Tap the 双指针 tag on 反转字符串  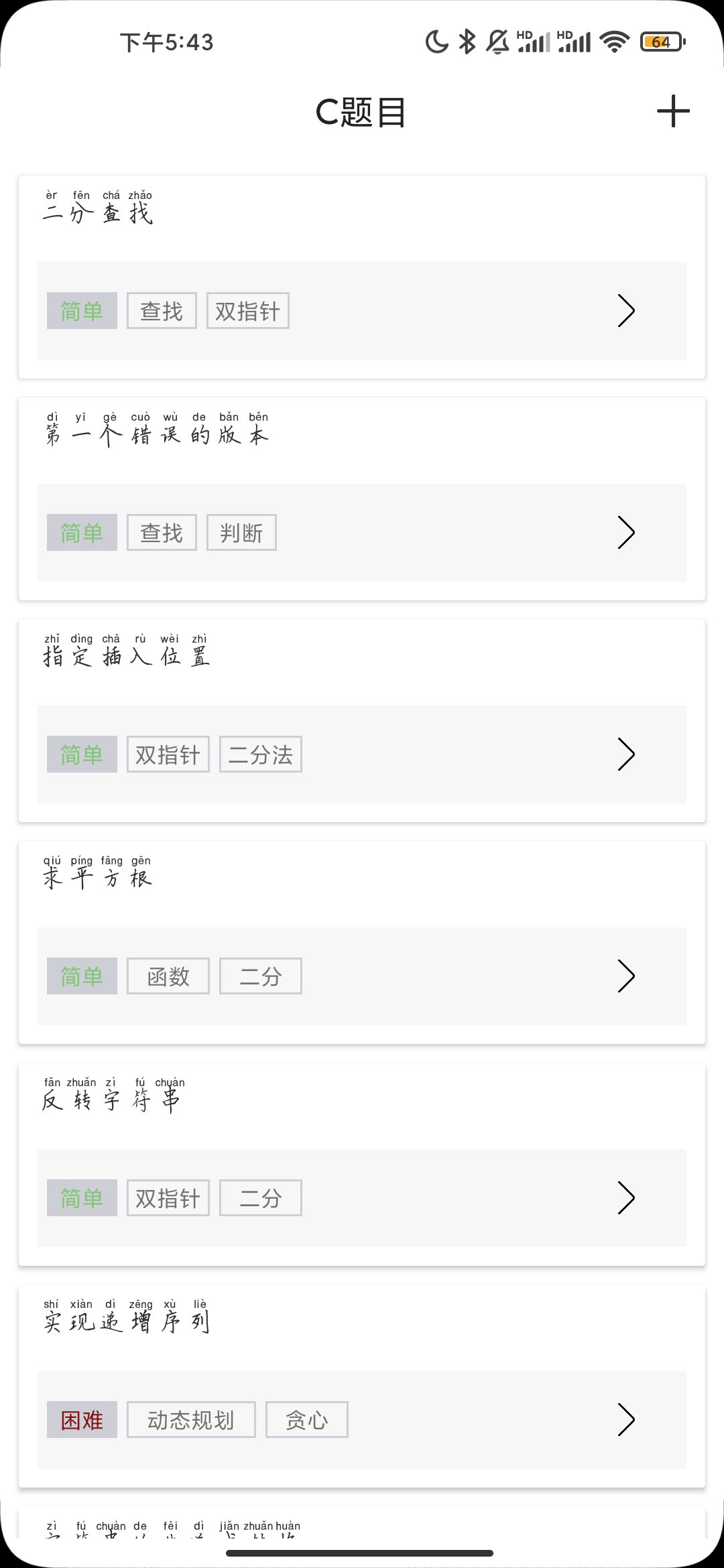click(168, 1197)
